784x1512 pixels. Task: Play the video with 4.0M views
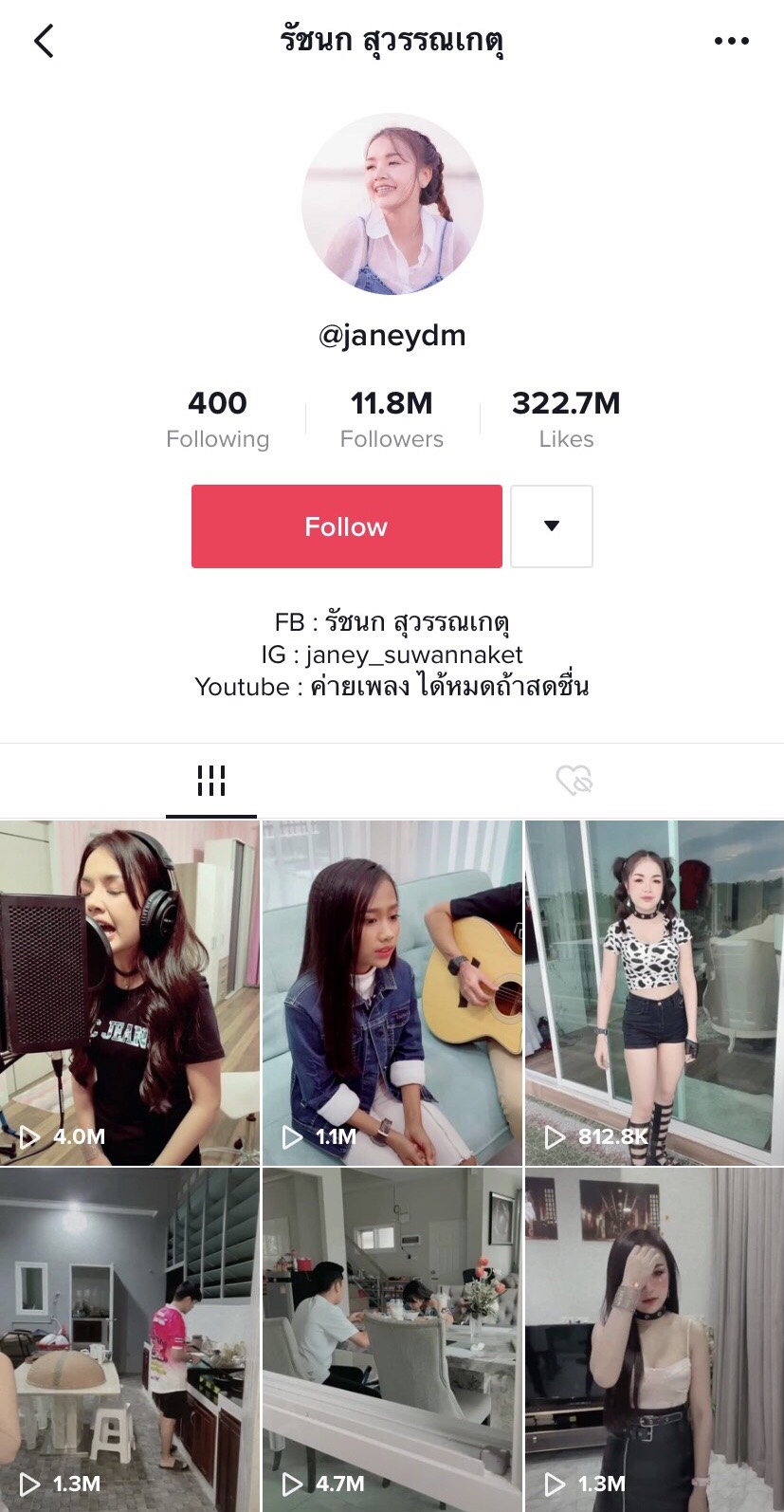pyautogui.click(x=129, y=993)
